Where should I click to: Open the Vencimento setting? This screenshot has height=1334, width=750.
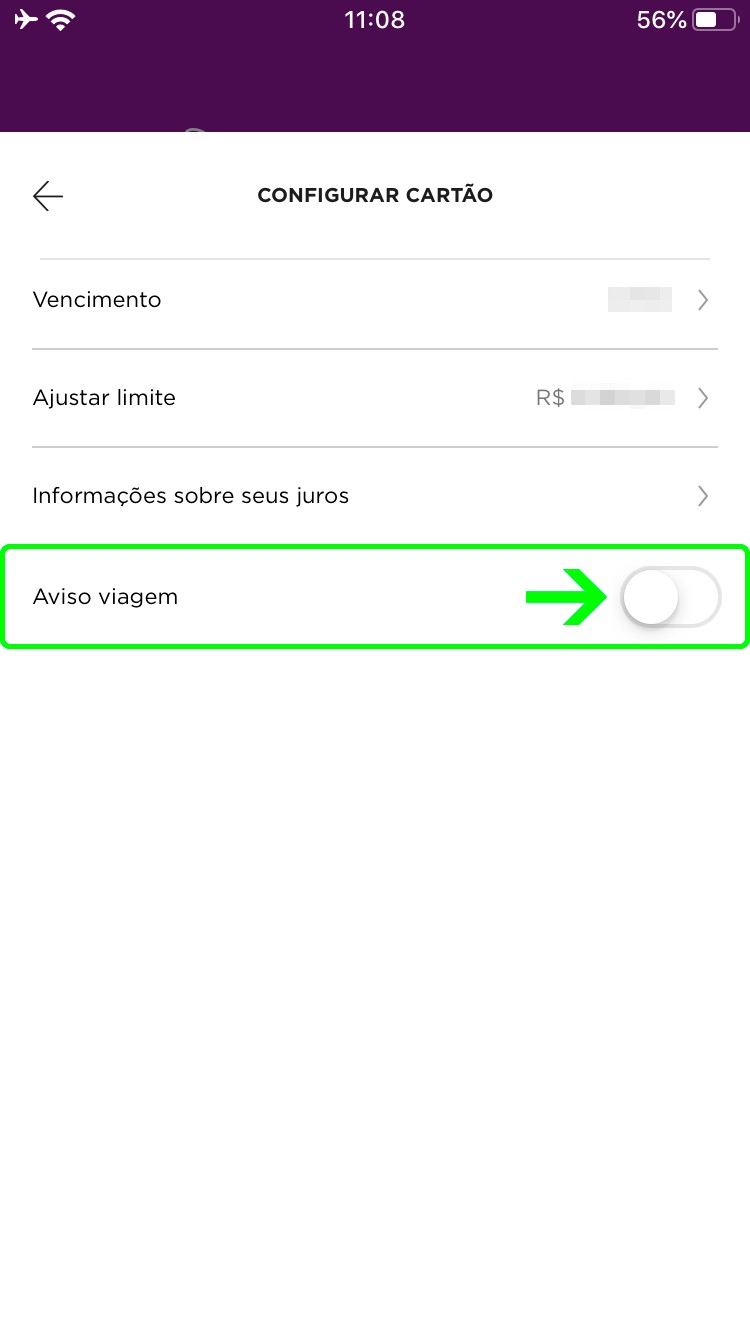374,300
